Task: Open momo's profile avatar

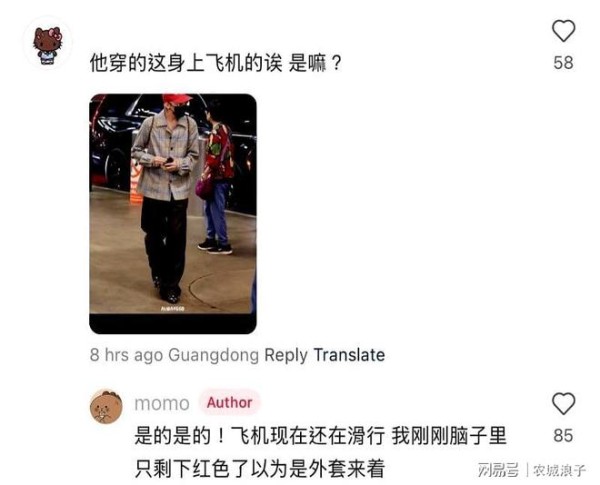Action: 106,406
